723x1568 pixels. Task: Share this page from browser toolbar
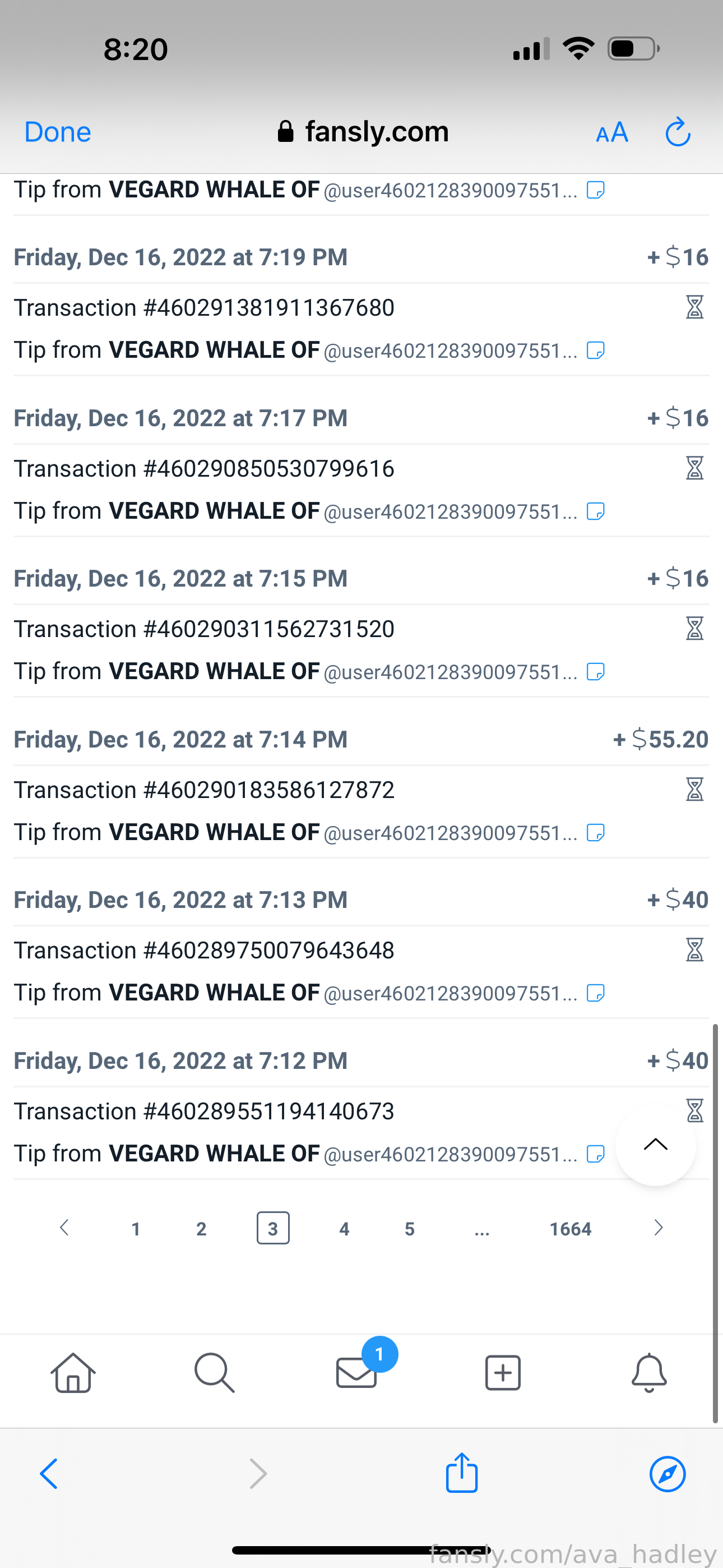[x=462, y=1473]
